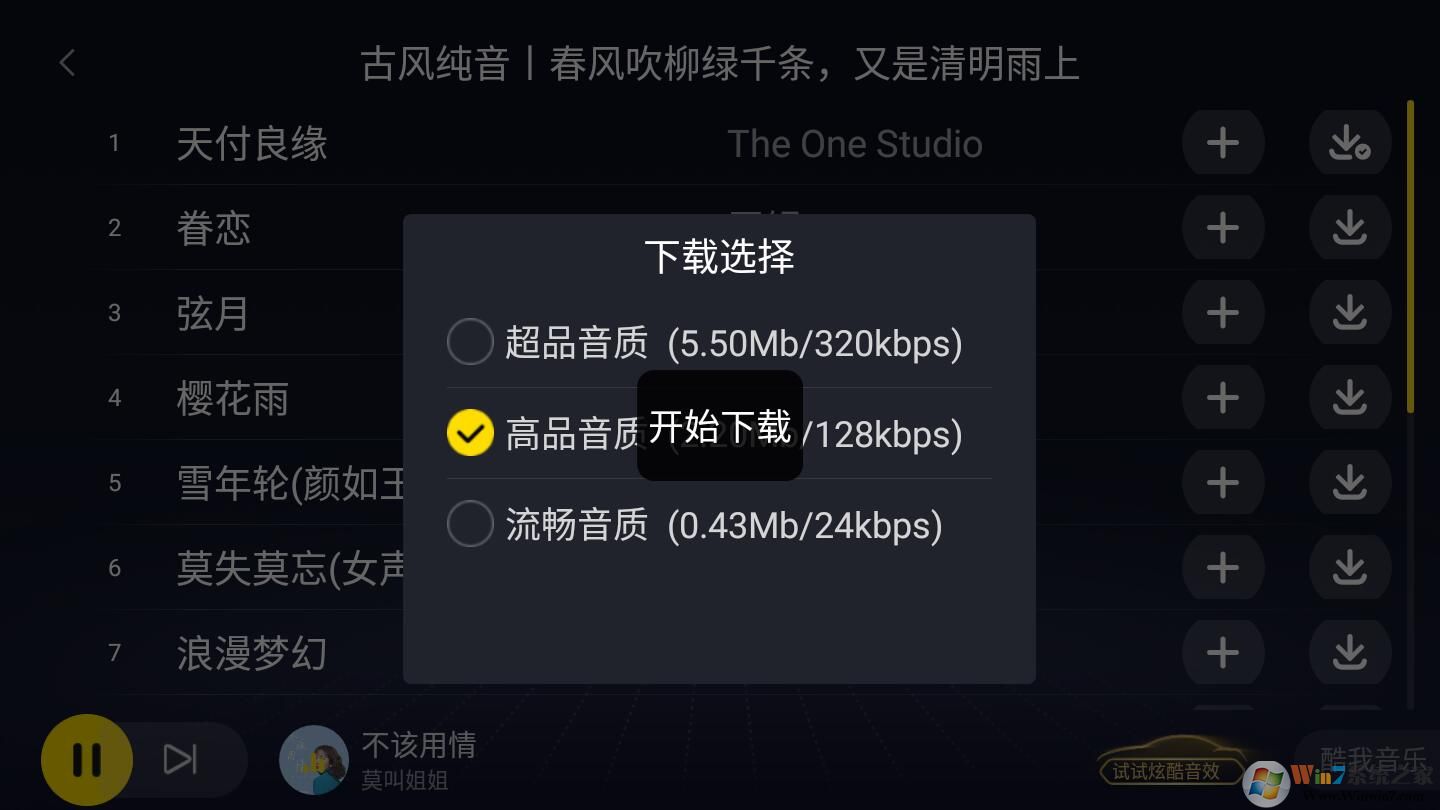Select 高品音质 128kbps download quality

click(x=469, y=434)
